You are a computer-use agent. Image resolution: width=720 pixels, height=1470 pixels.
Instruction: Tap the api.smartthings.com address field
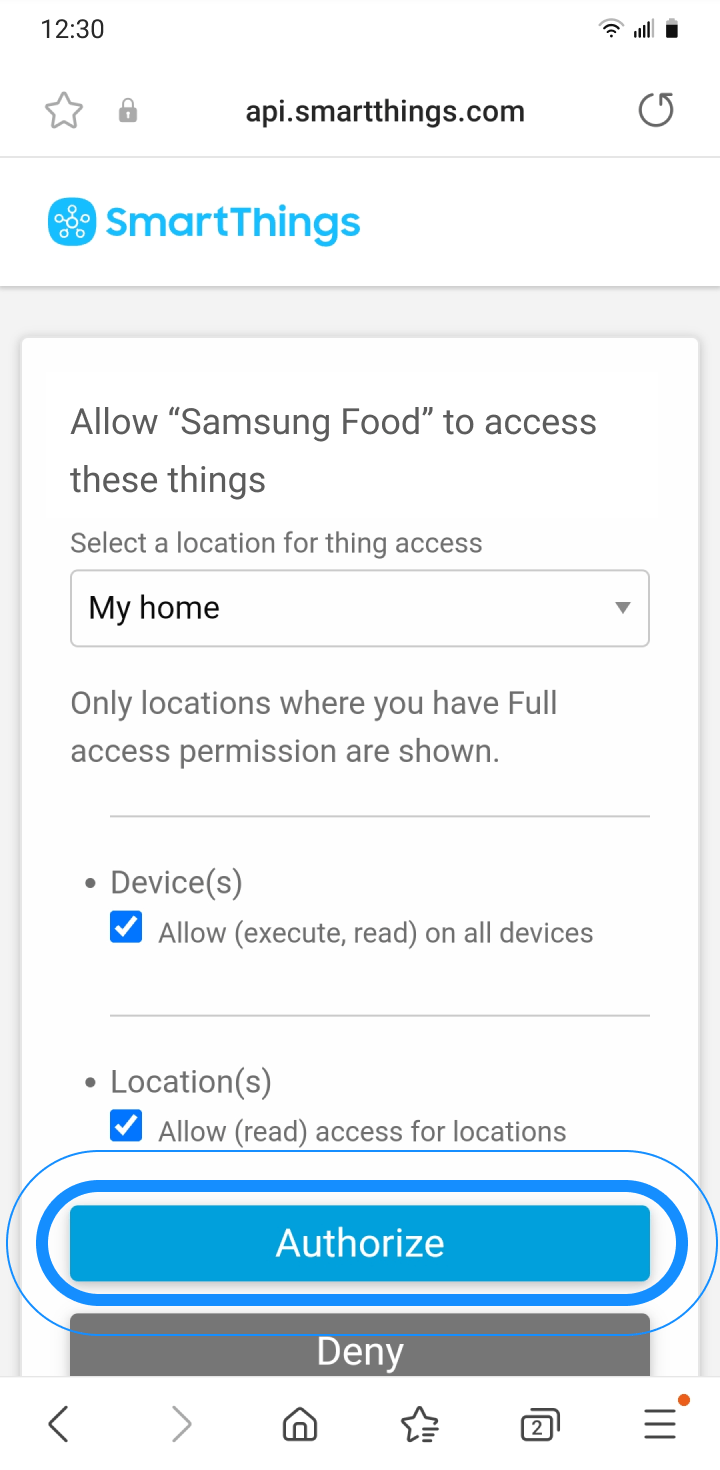point(385,111)
